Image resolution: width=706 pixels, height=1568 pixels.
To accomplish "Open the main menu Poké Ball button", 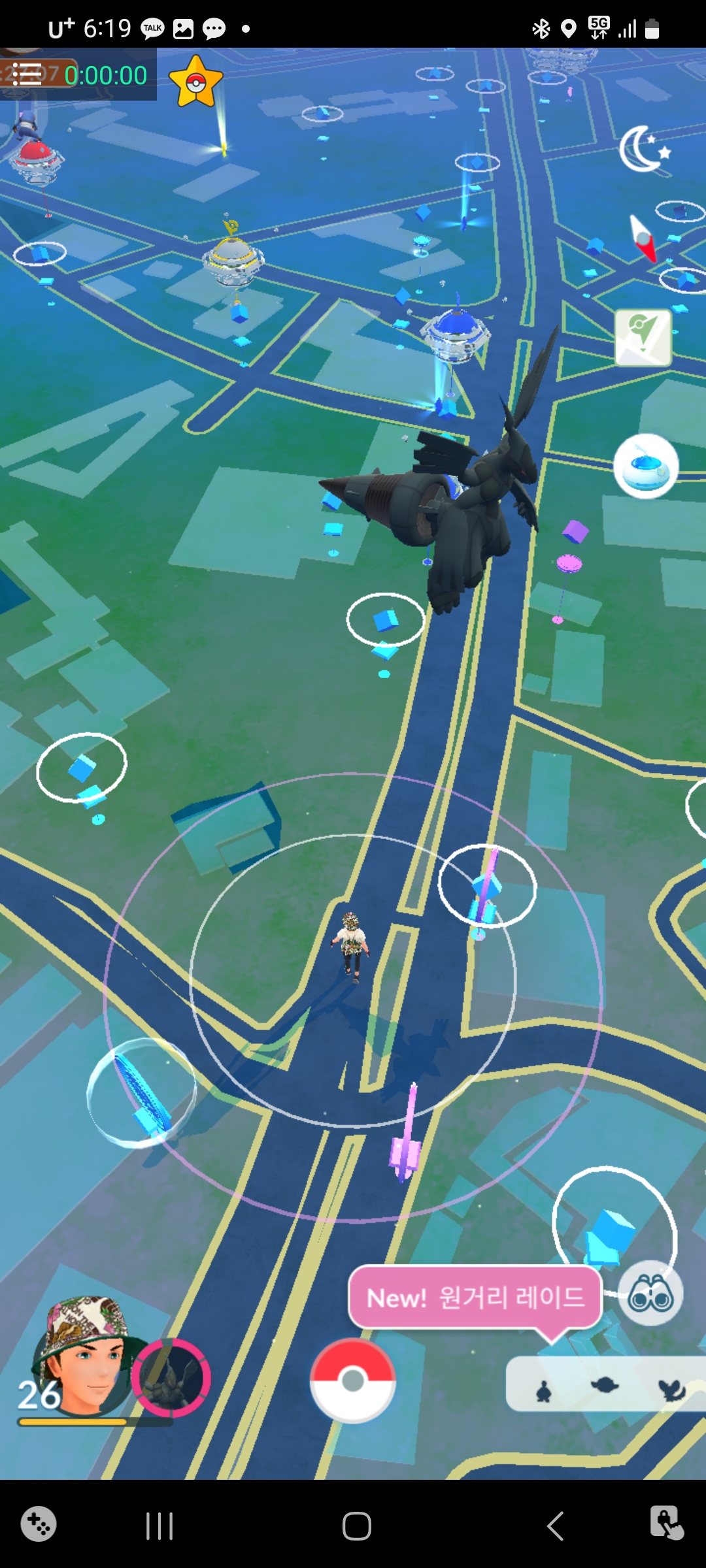I will pyautogui.click(x=353, y=1380).
